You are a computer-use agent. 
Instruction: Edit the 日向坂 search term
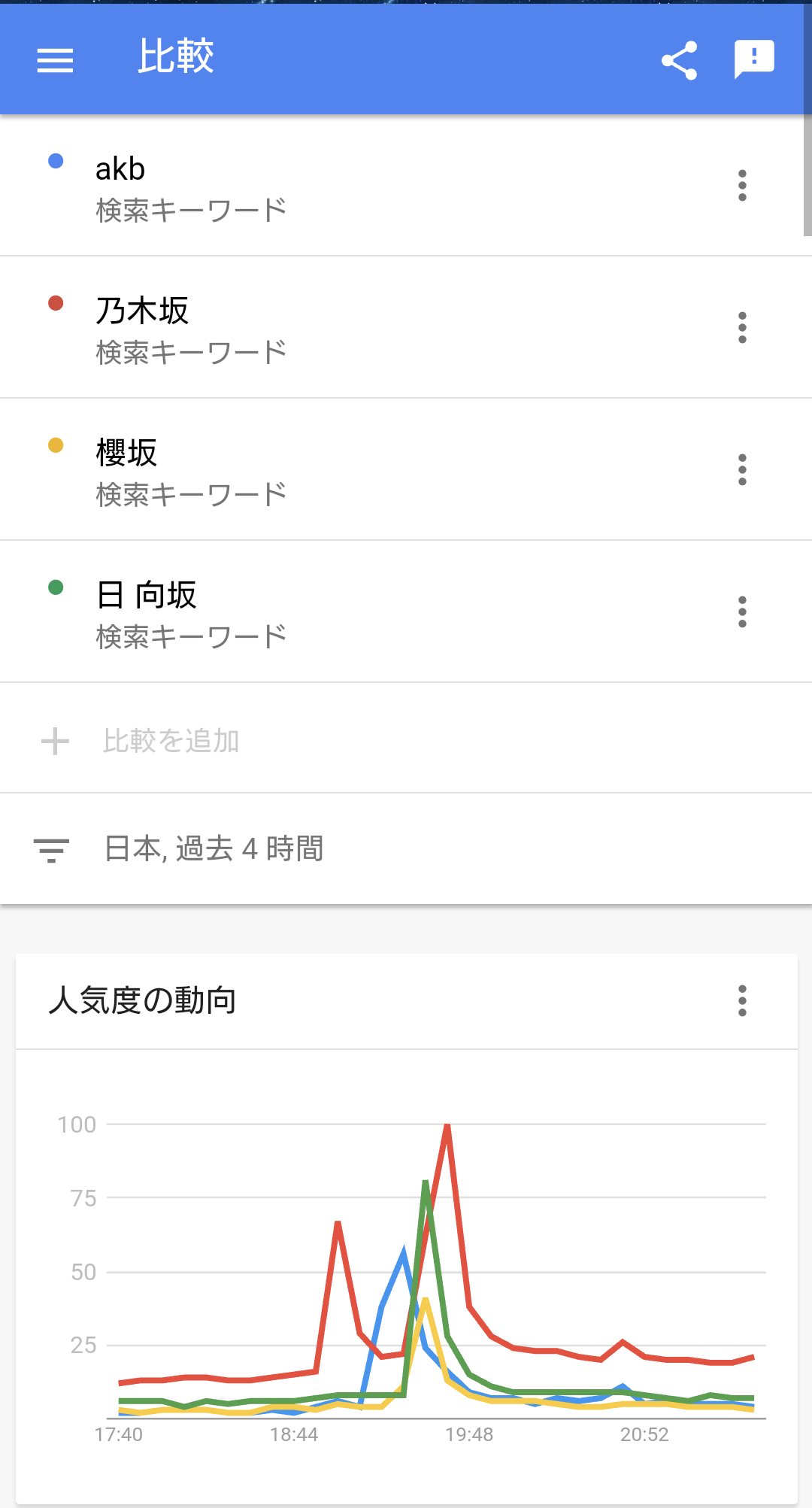tap(191, 614)
